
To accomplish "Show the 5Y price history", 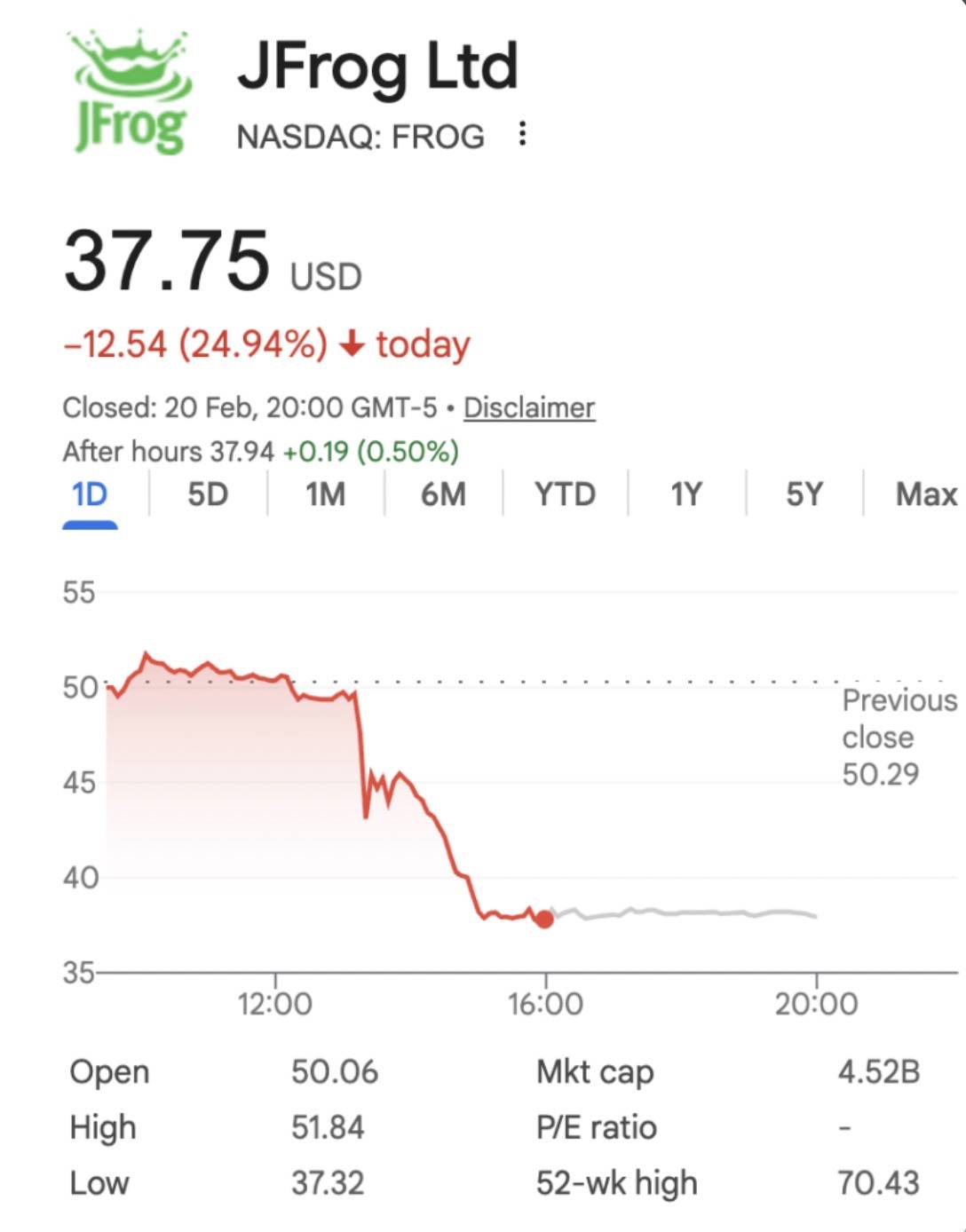I will [x=804, y=494].
